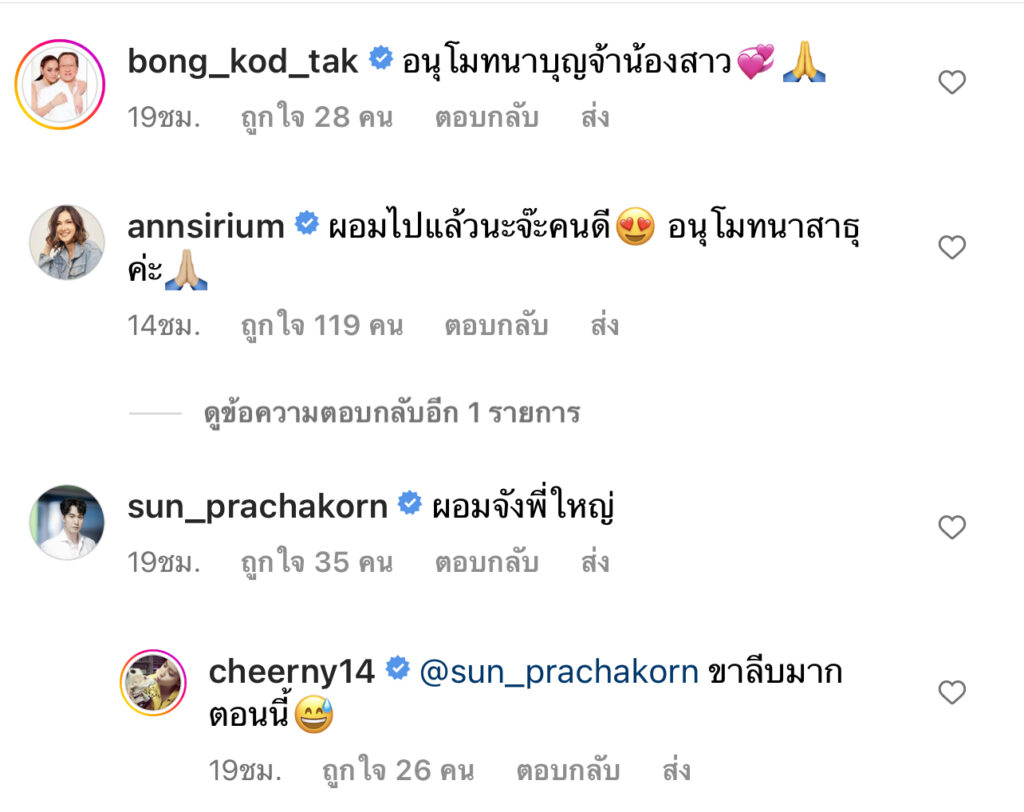The height and width of the screenshot is (812, 1024).
Task: Open annsirium's profile picture
Action: pyautogui.click(x=66, y=243)
